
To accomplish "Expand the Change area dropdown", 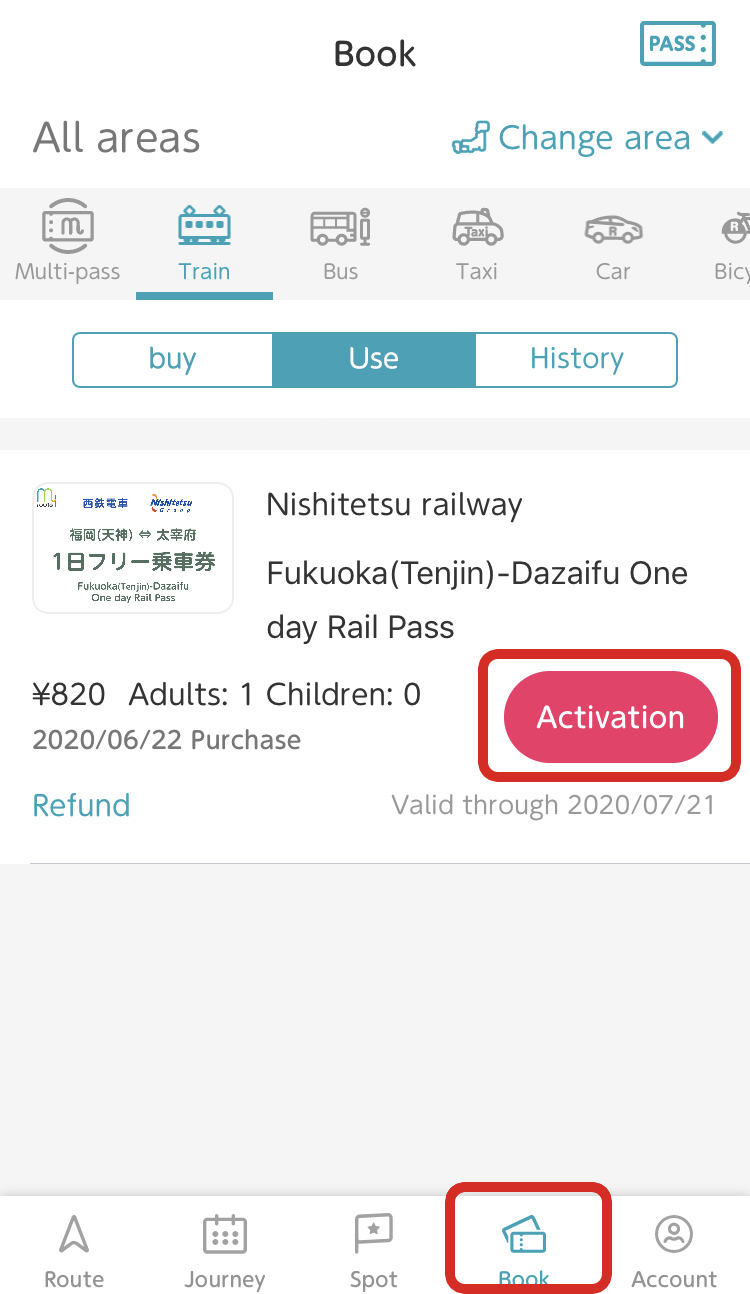I will tap(588, 138).
